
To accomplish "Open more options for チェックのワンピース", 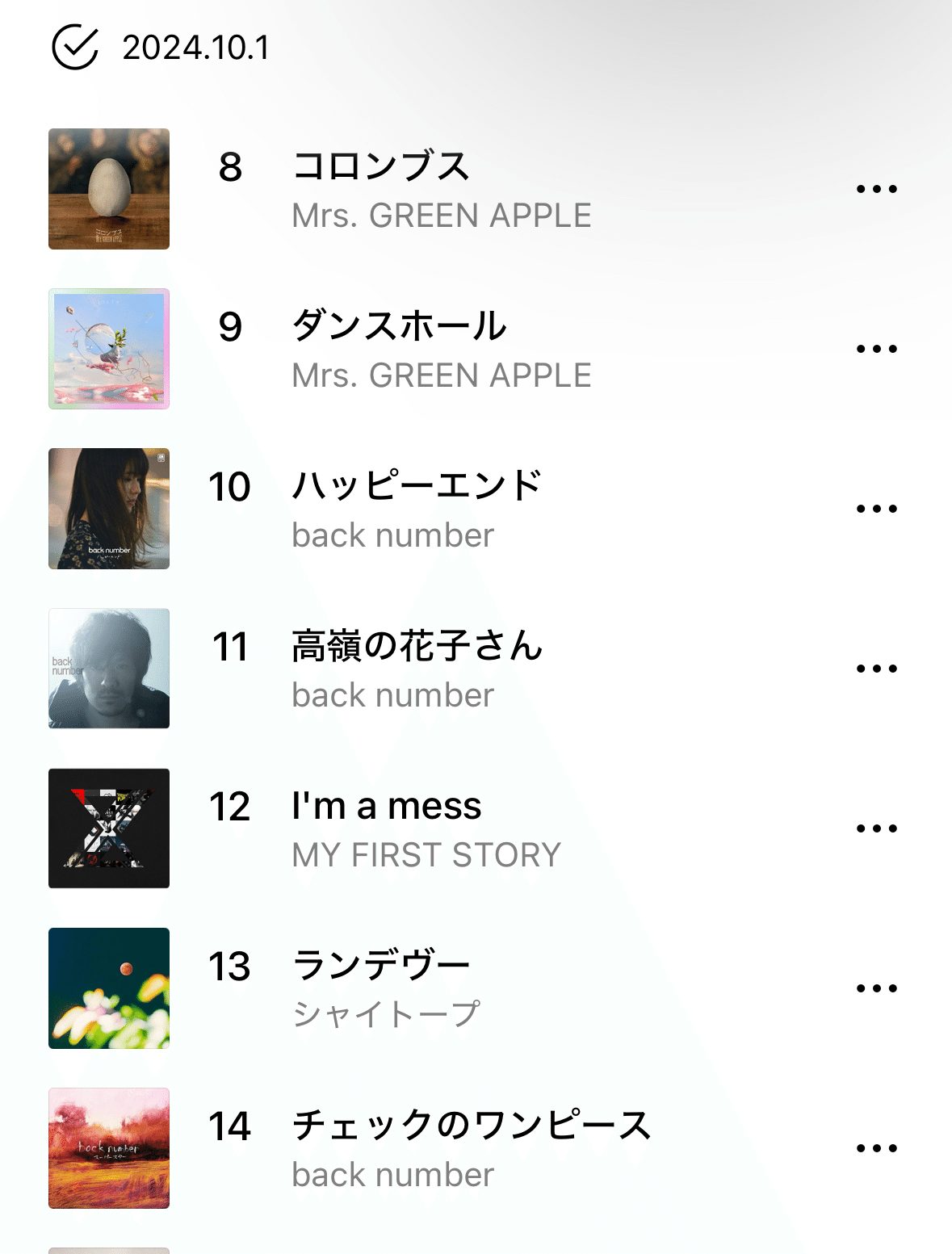I will tap(876, 1149).
